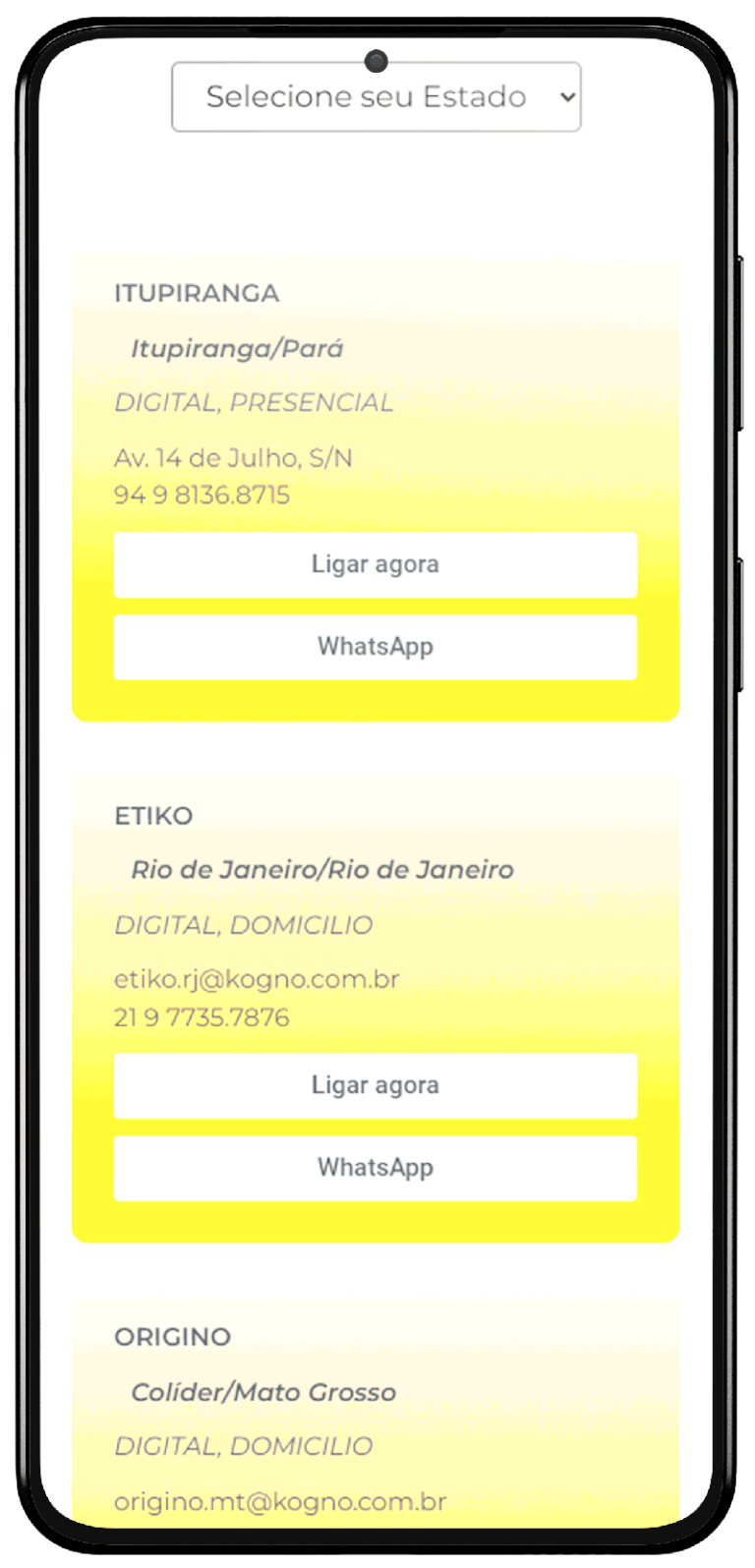This screenshot has height=1568, width=755.
Task: Message Etiko via WhatsApp
Action: (376, 1168)
